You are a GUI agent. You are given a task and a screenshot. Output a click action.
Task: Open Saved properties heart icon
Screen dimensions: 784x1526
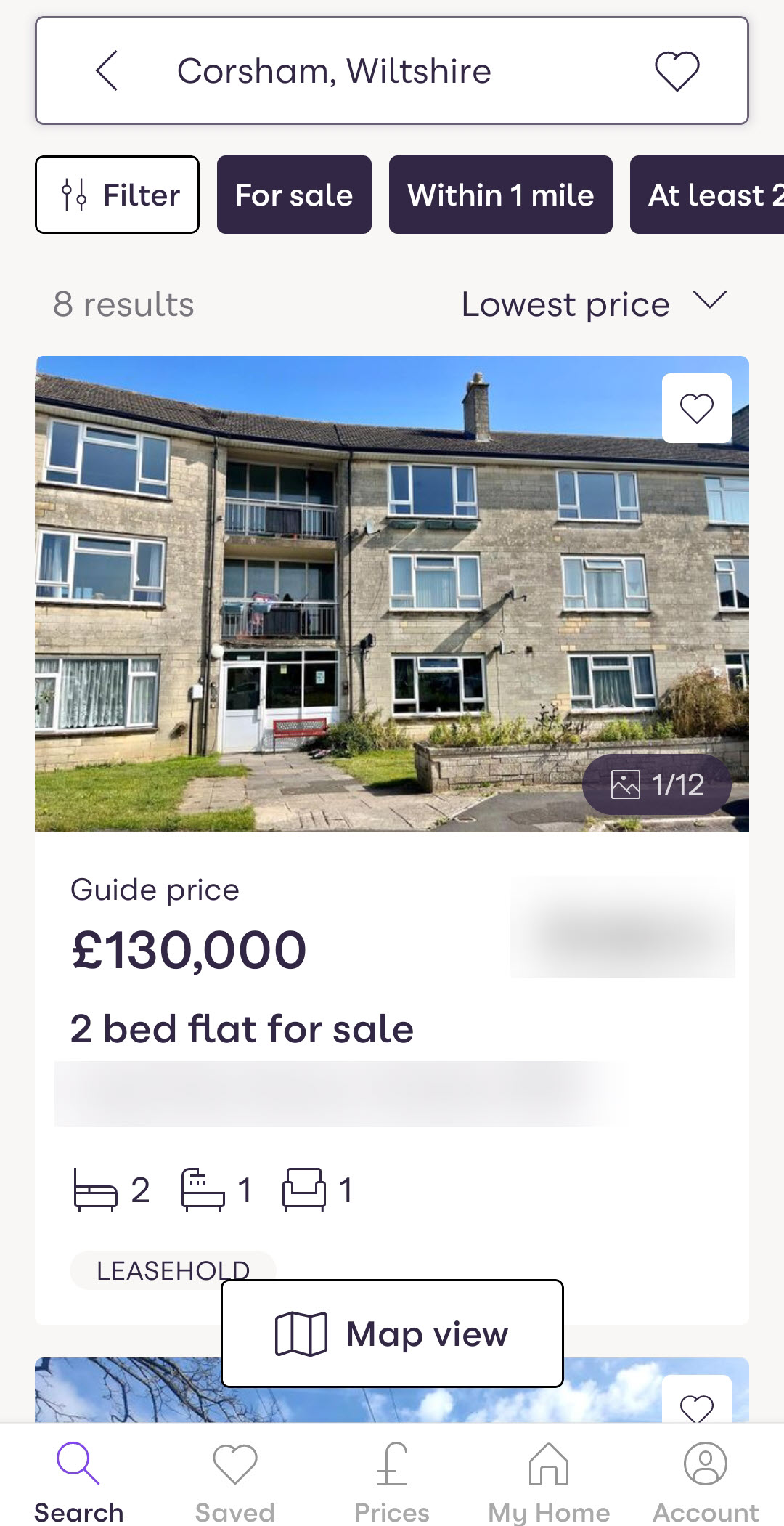234,1463
